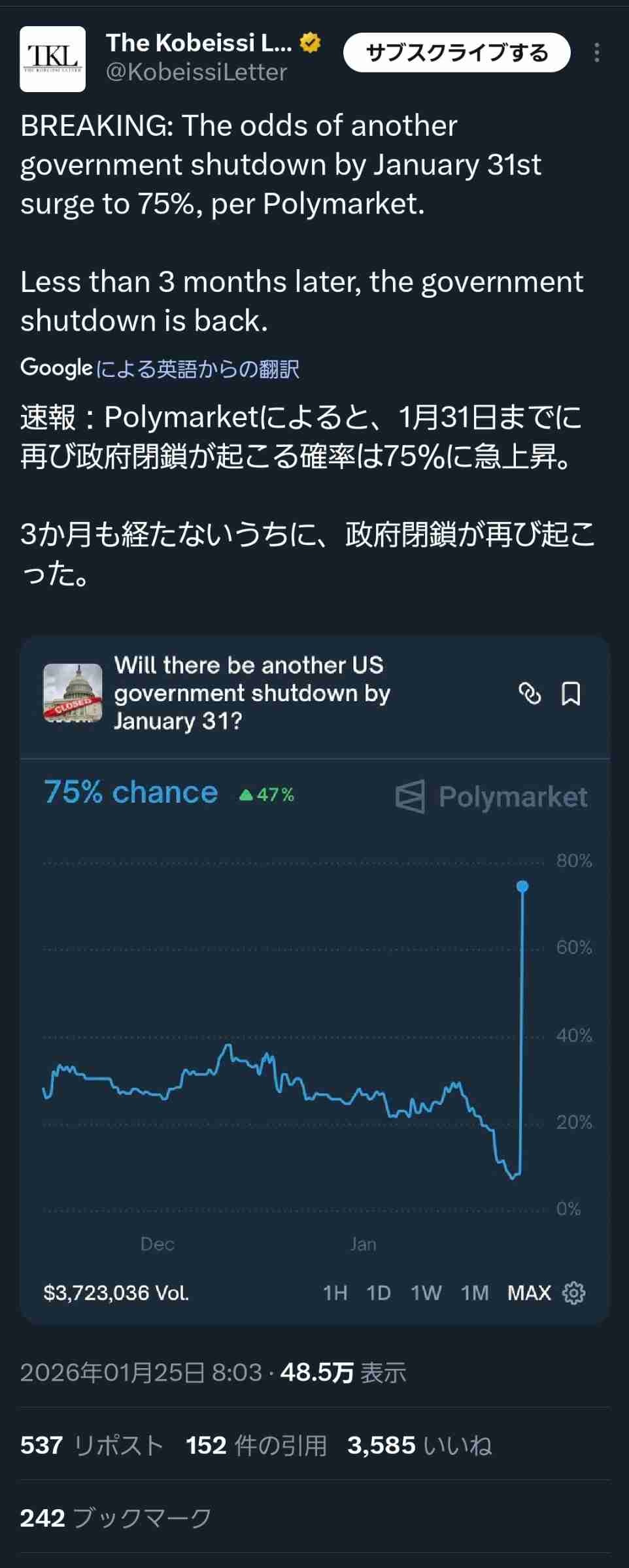View the 152 件の引用 quotes

(x=256, y=1445)
